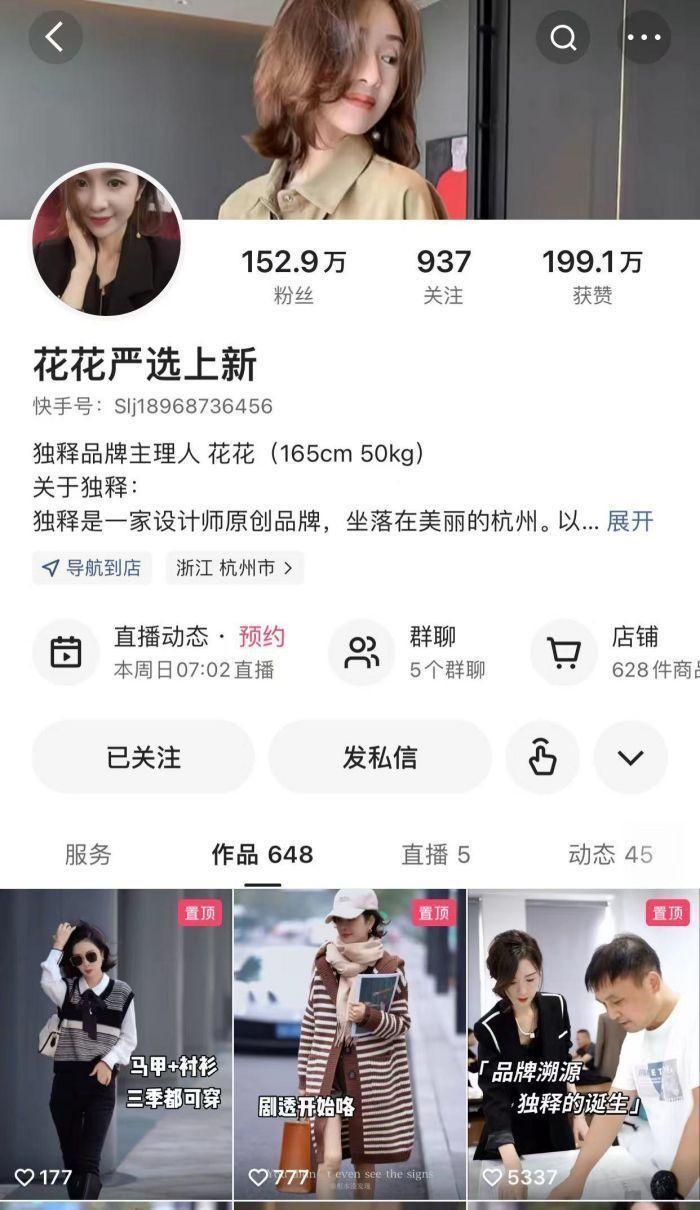700x1210 pixels.
Task: Tap the hand-pointer icon button beside 发私信
Action: click(542, 757)
